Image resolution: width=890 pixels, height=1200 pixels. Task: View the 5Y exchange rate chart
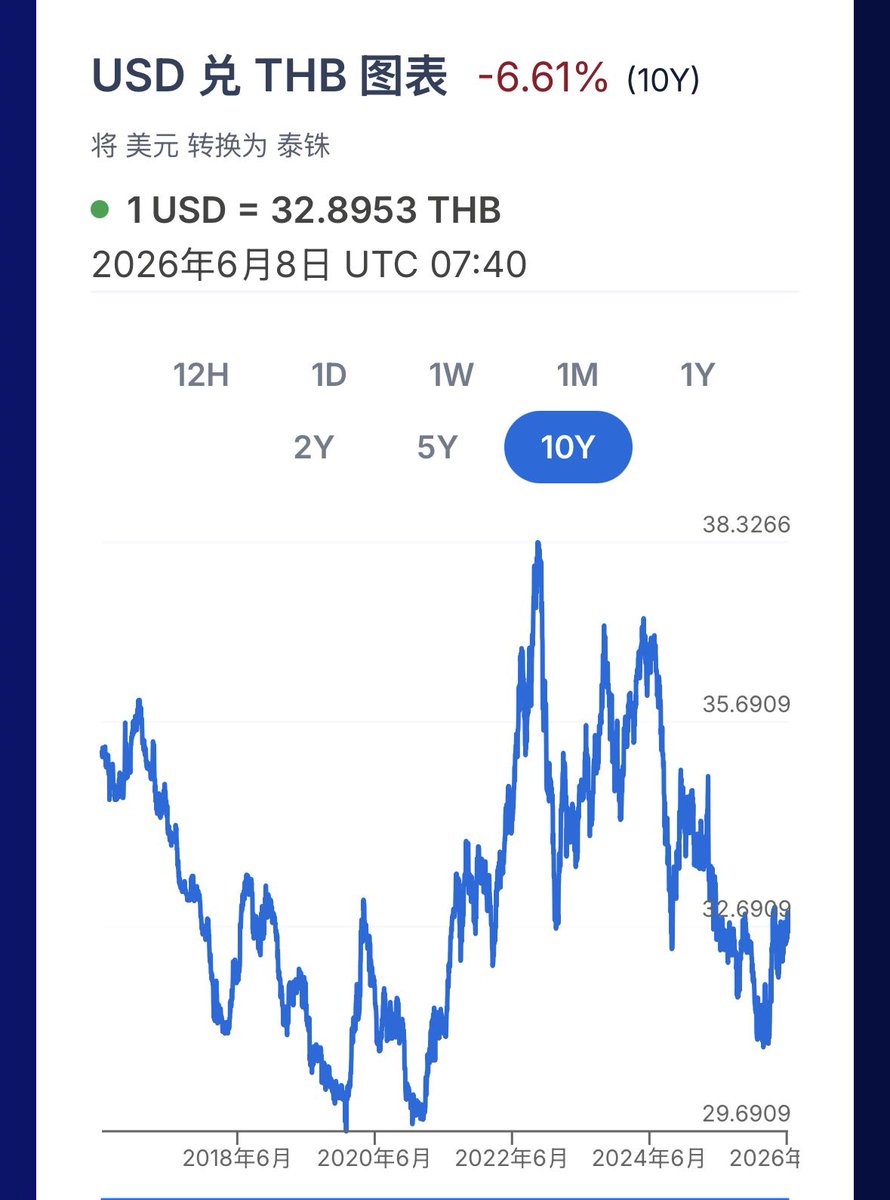coord(437,447)
